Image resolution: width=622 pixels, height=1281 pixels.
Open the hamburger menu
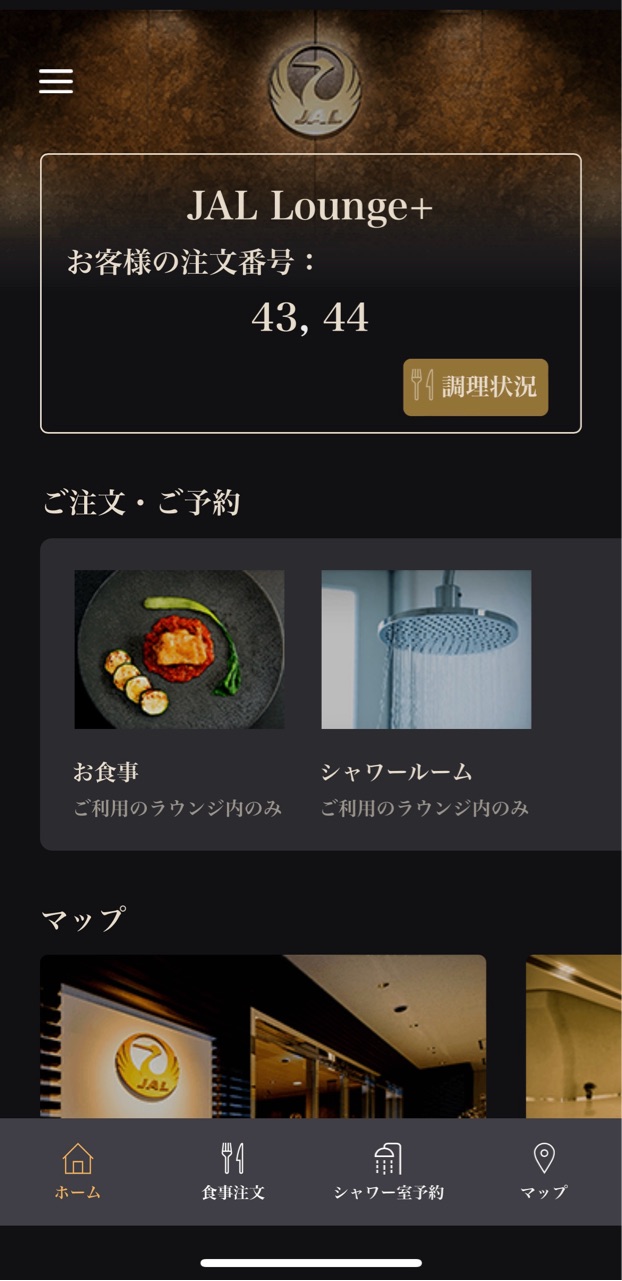[x=56, y=81]
